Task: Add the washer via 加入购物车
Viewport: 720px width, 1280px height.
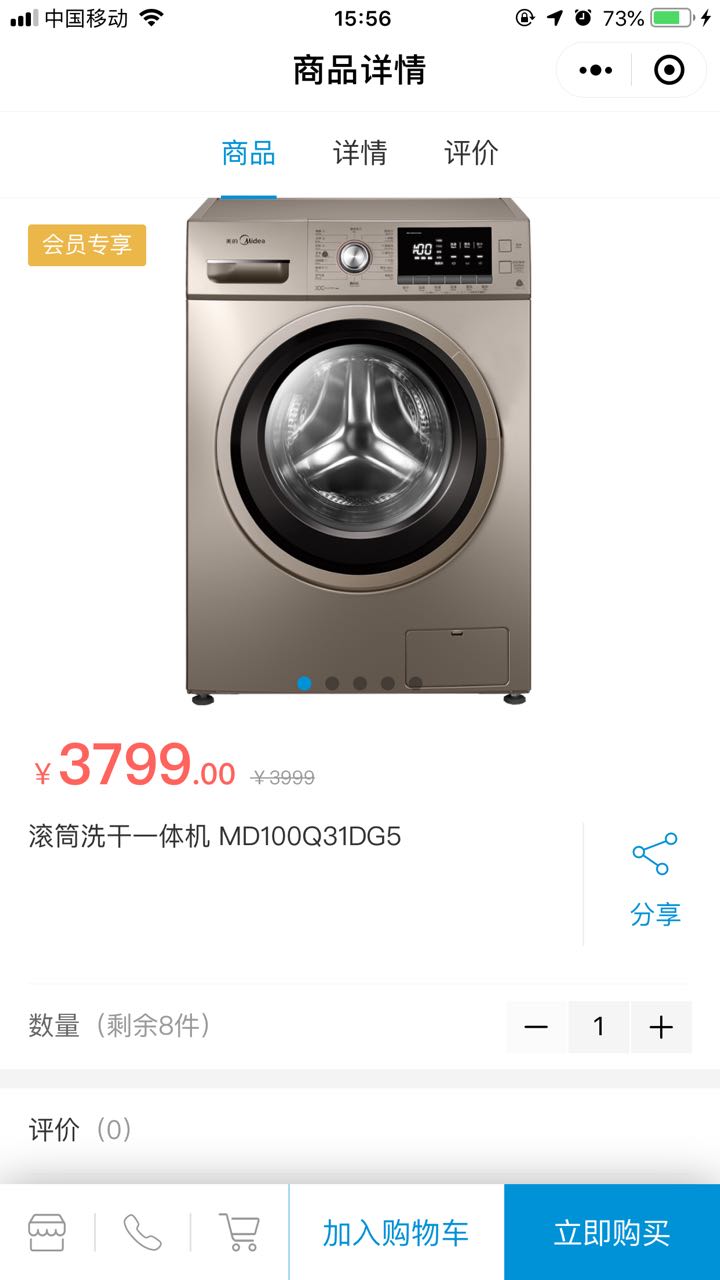Action: 396,1232
